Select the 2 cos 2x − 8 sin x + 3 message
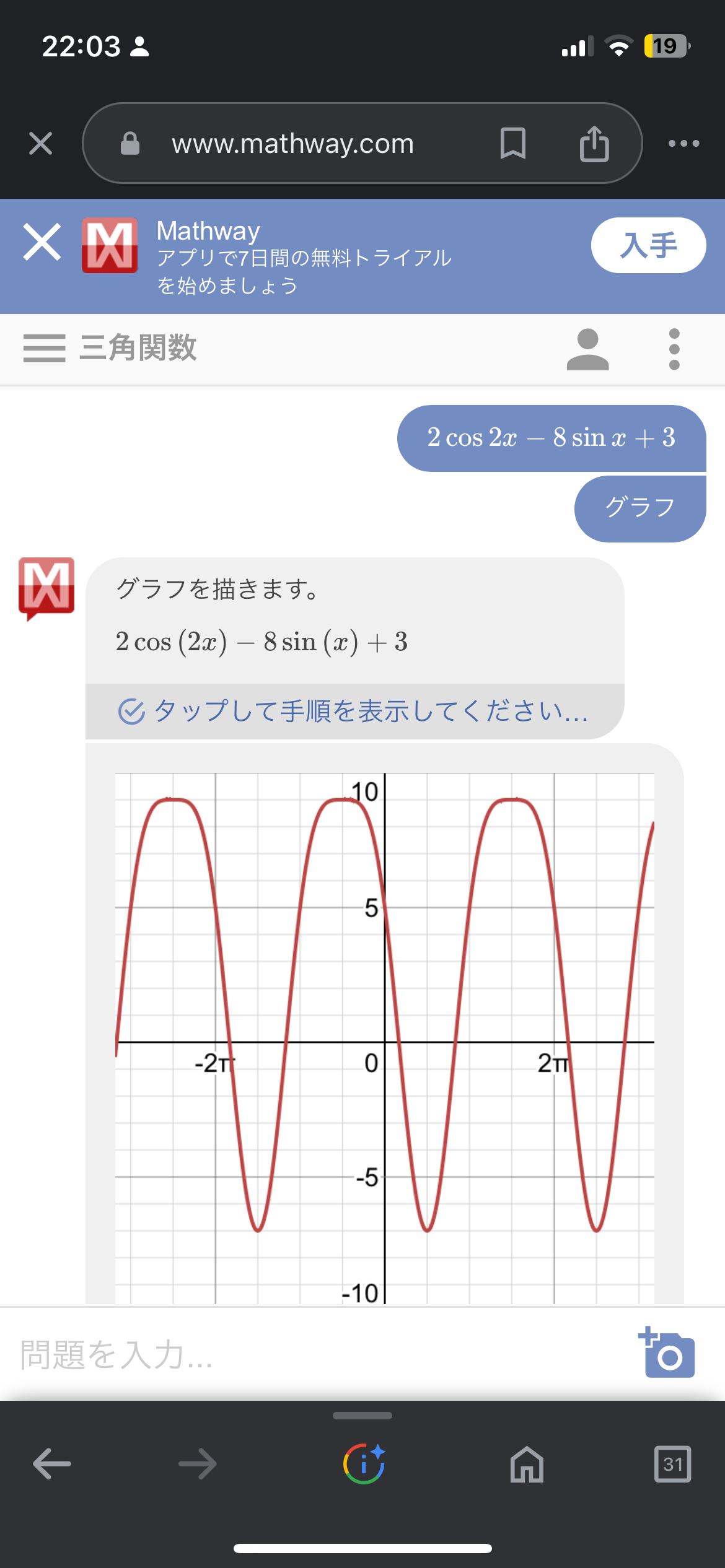This screenshot has height=1568, width=725. tap(551, 438)
